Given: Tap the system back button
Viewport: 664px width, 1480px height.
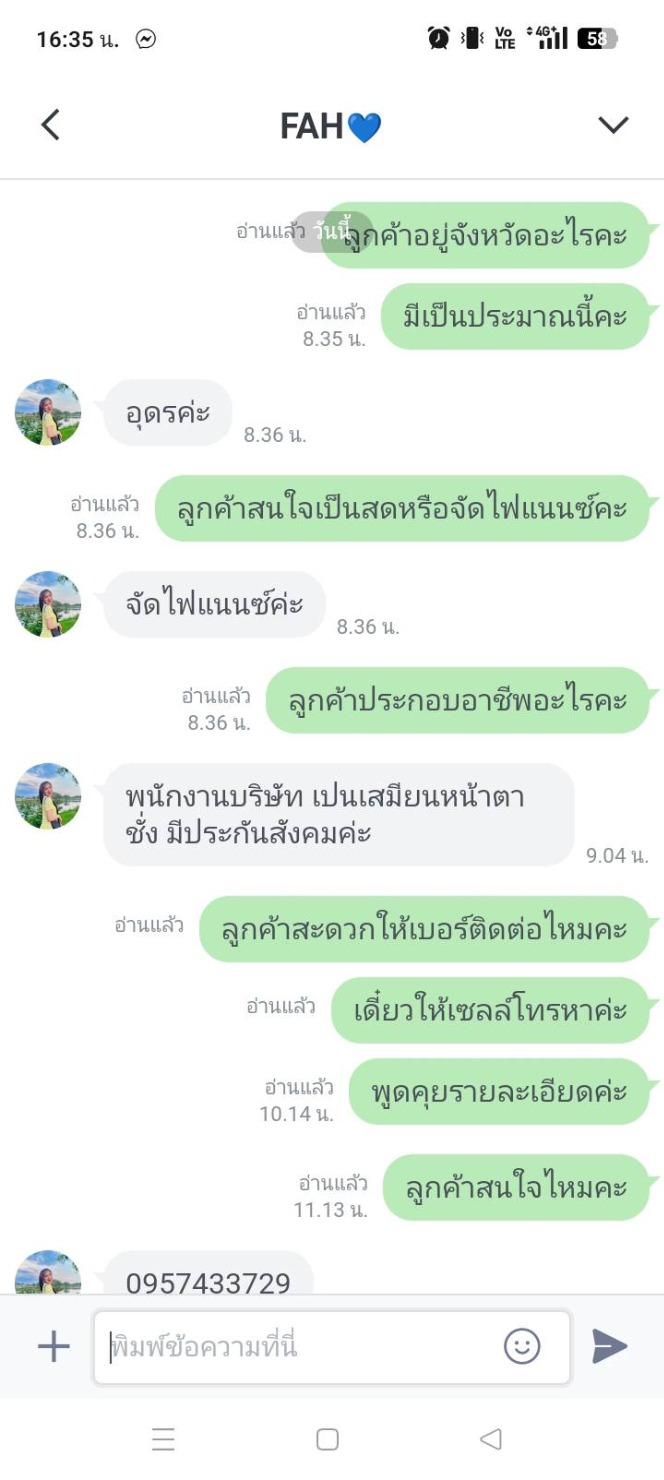Looking at the screenshot, I should (x=490, y=1439).
